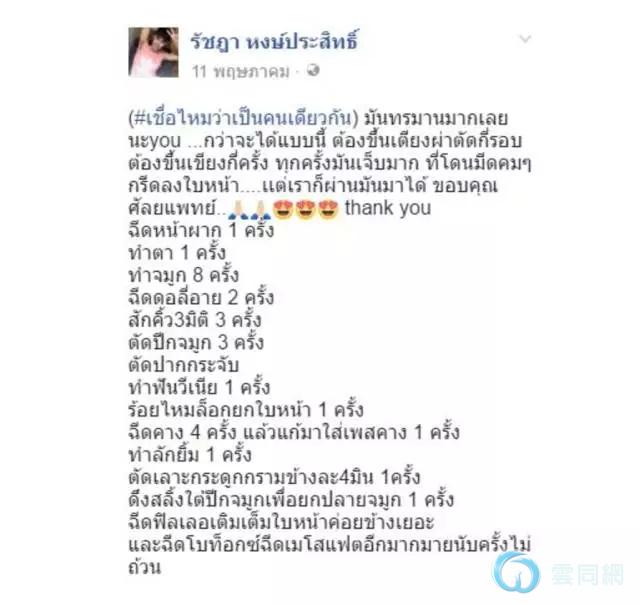Open the post options chevron menu

(525, 41)
